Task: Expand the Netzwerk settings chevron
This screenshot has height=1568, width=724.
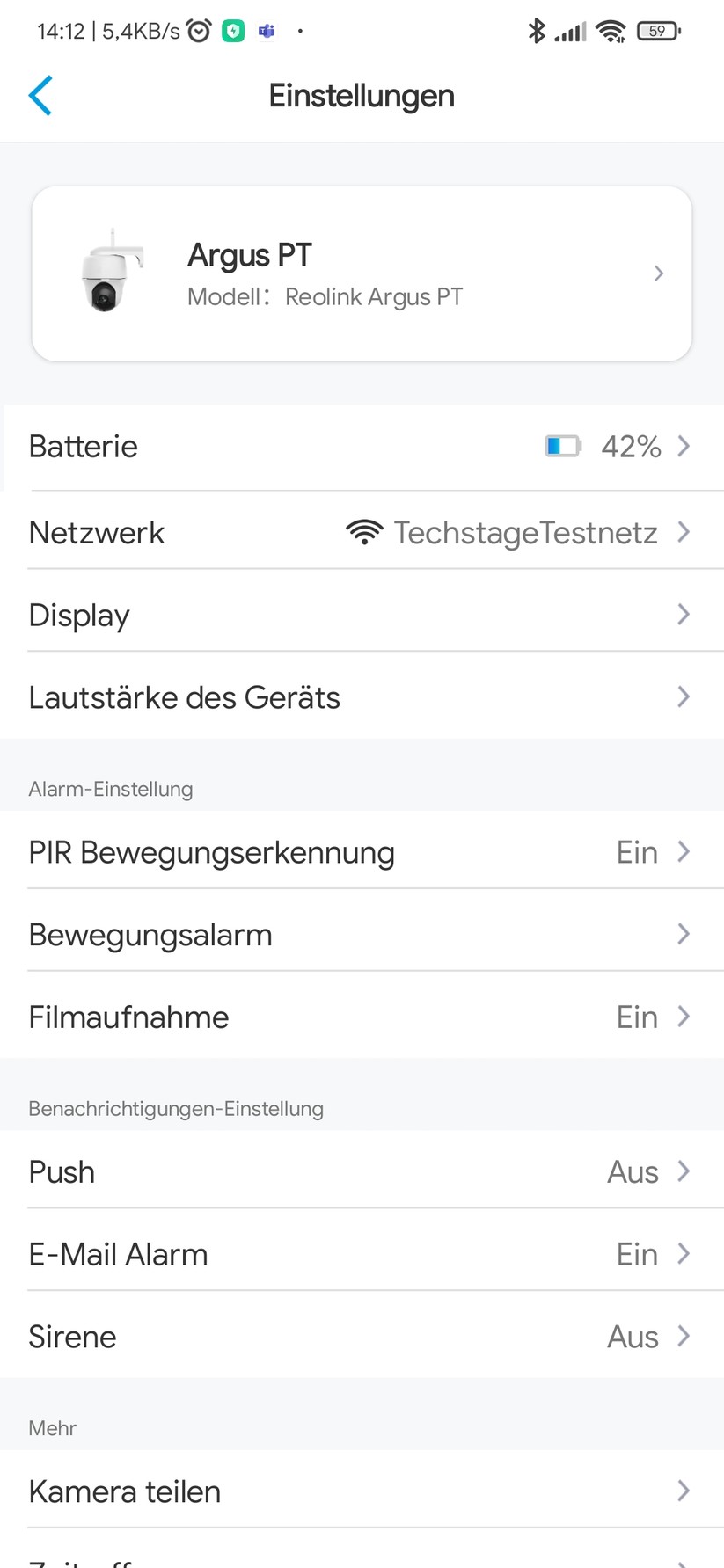Action: pos(684,532)
